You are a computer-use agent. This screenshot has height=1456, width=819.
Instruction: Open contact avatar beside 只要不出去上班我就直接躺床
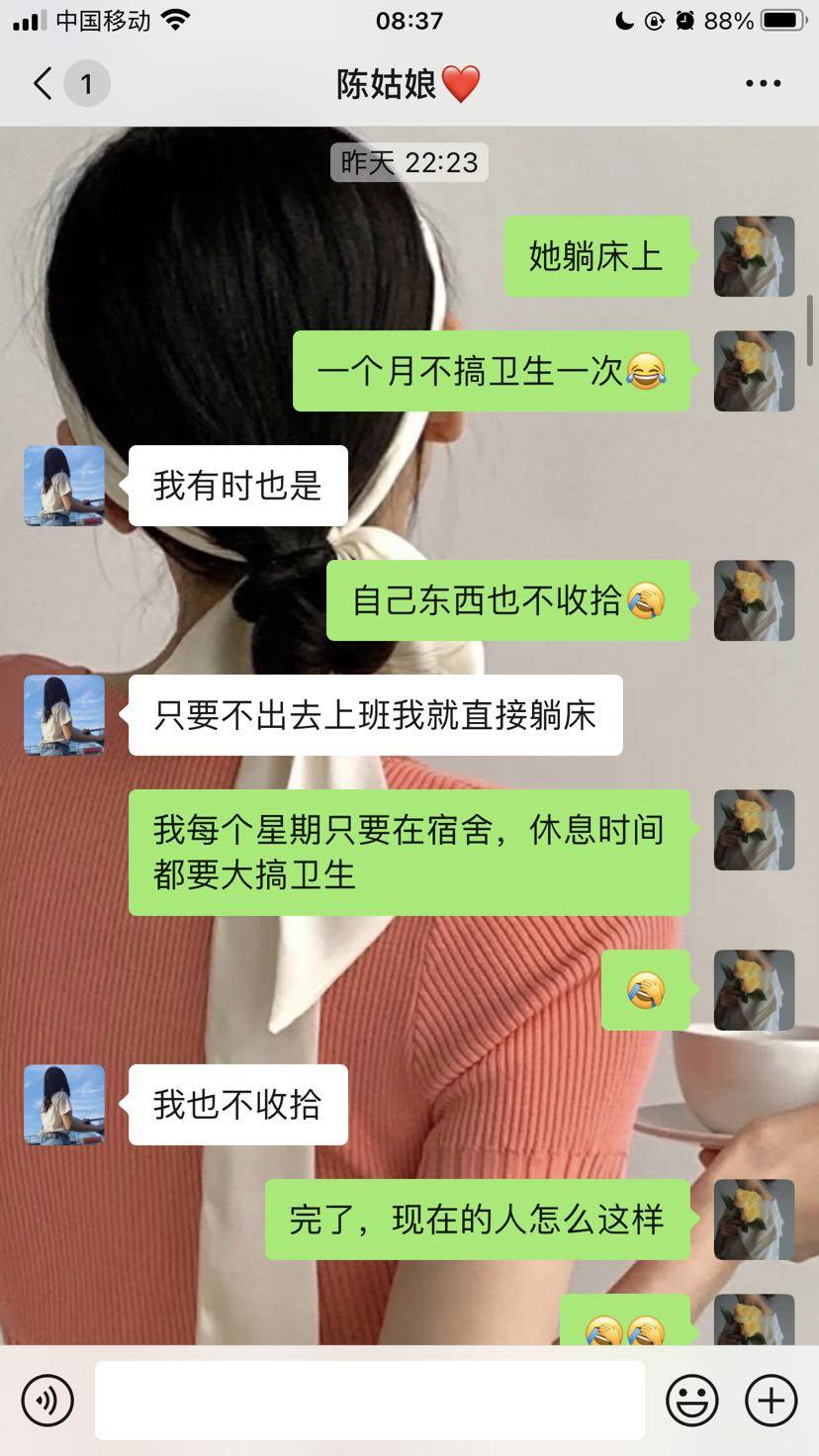pyautogui.click(x=64, y=715)
